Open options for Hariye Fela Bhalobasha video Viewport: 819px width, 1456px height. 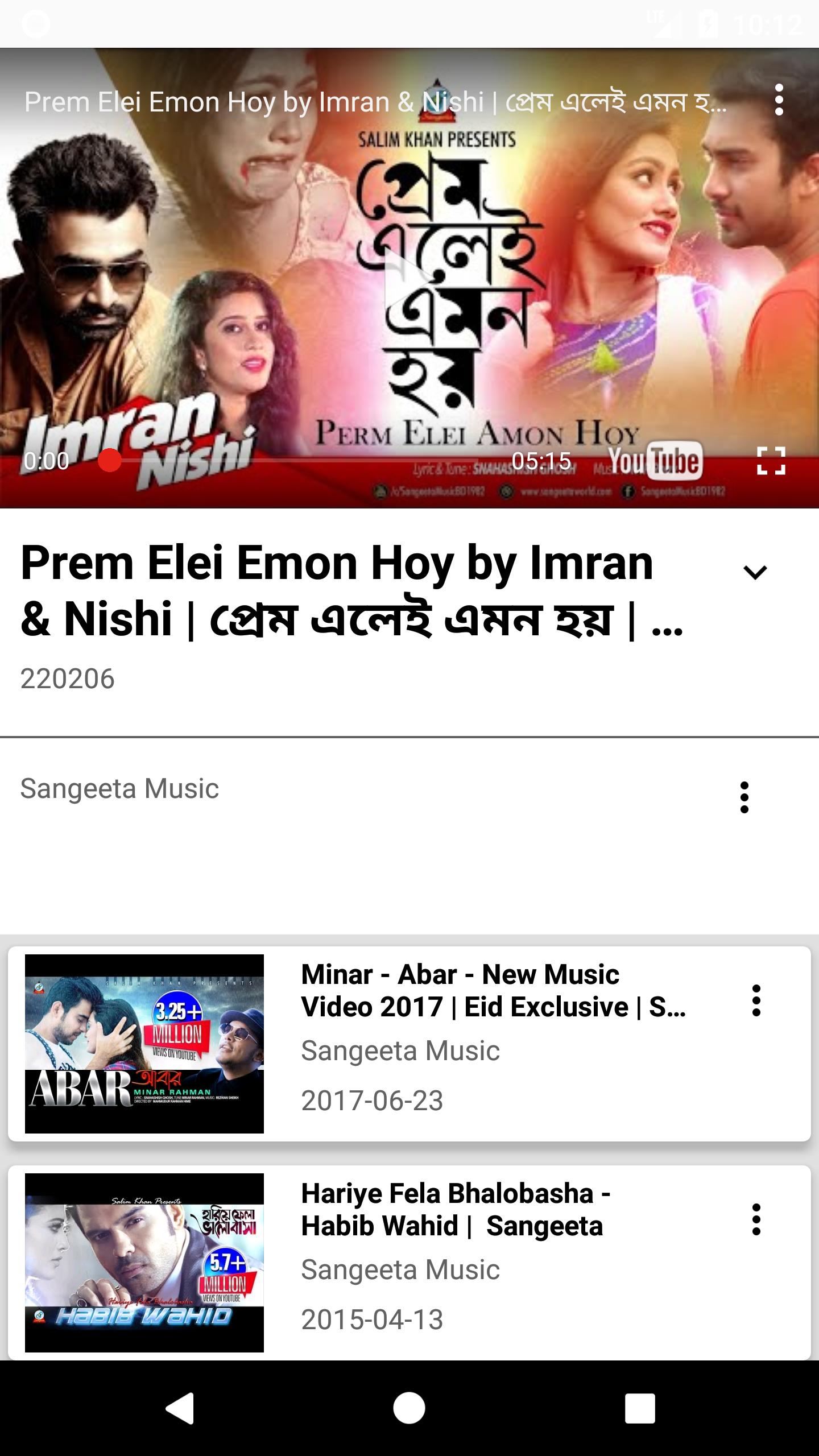756,1220
